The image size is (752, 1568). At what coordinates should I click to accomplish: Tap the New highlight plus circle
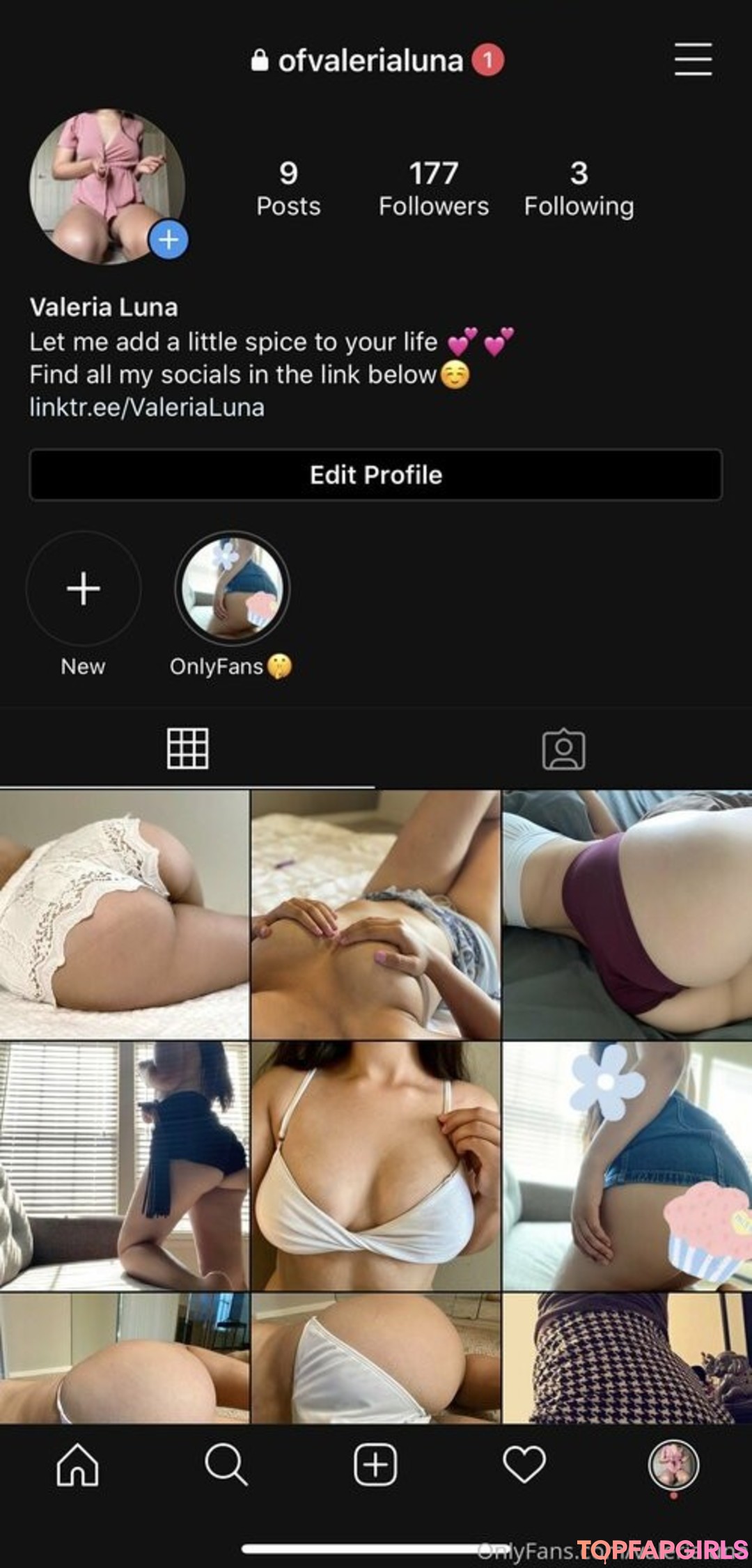[84, 589]
